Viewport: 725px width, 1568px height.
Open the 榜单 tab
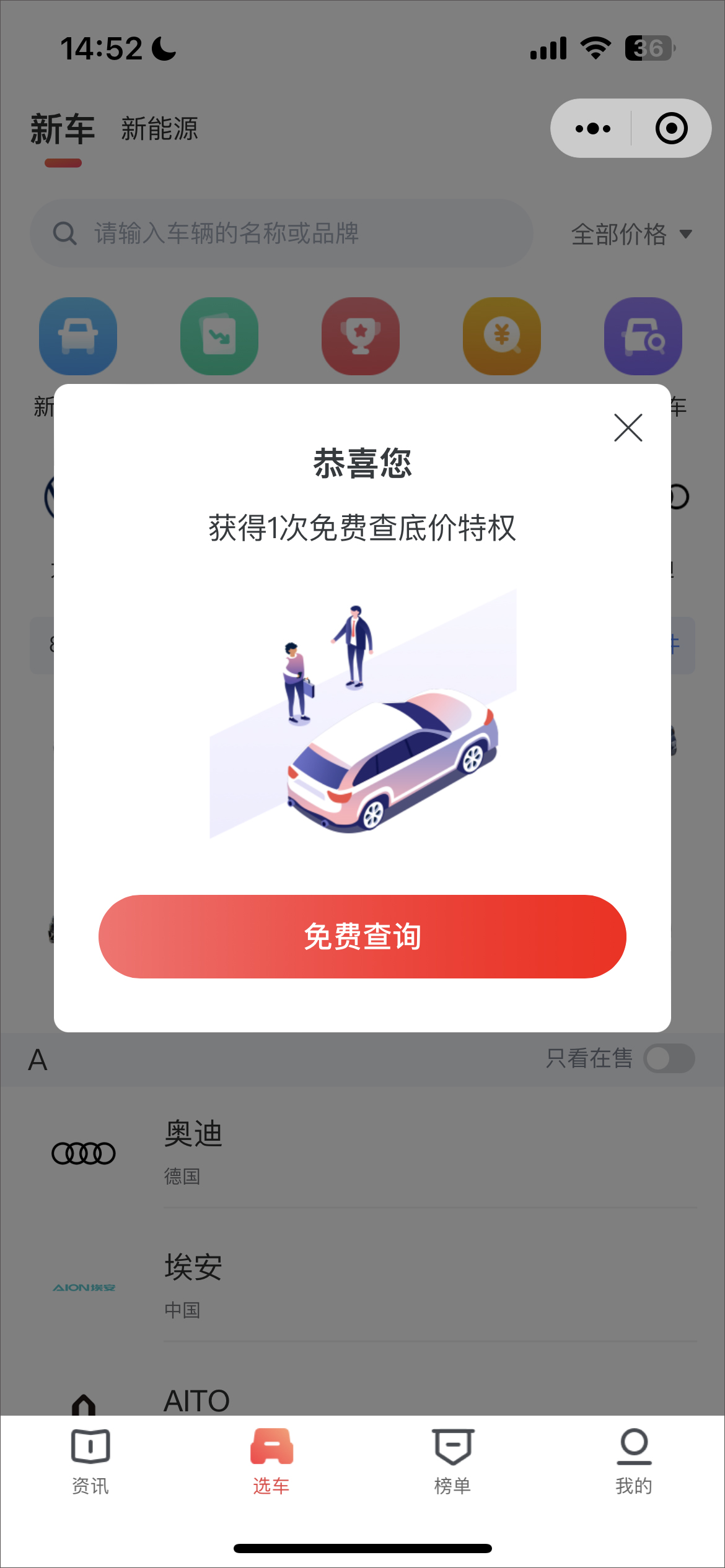coord(452,1461)
